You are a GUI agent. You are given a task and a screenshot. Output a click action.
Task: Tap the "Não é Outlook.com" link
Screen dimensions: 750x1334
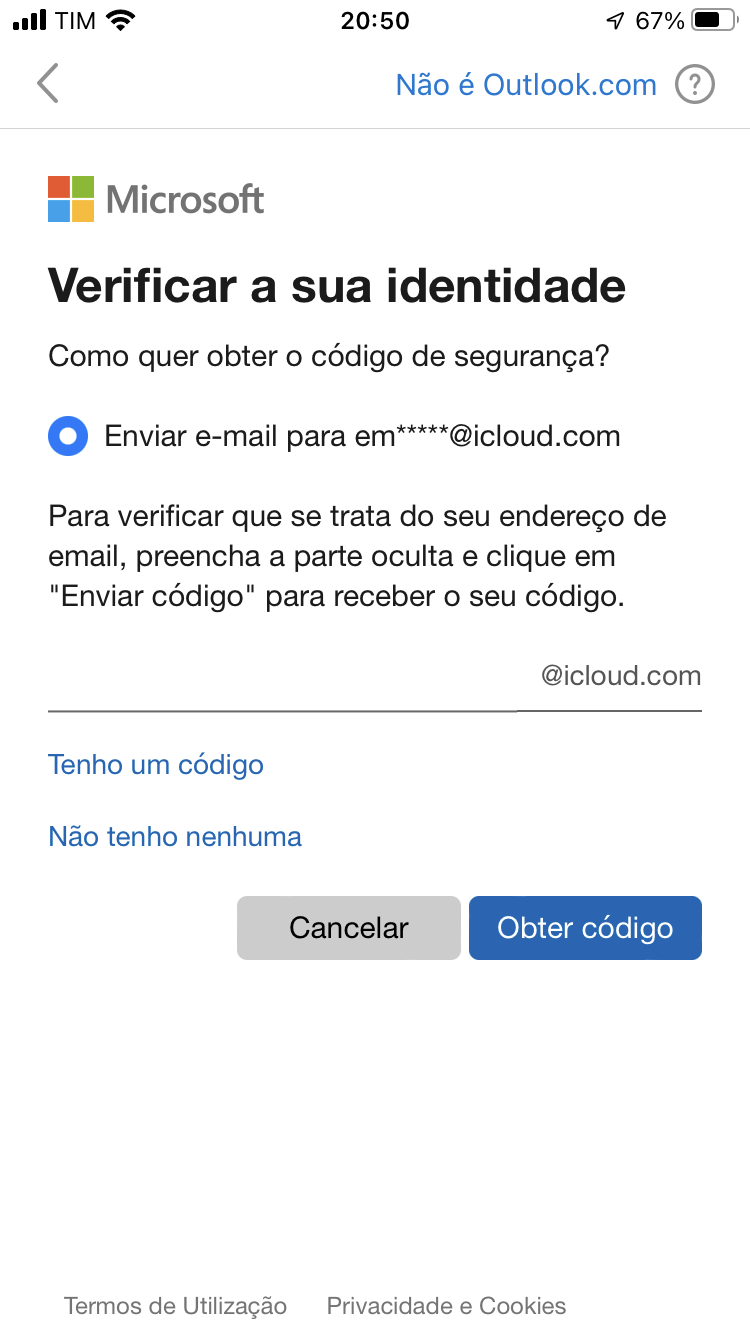pos(526,85)
